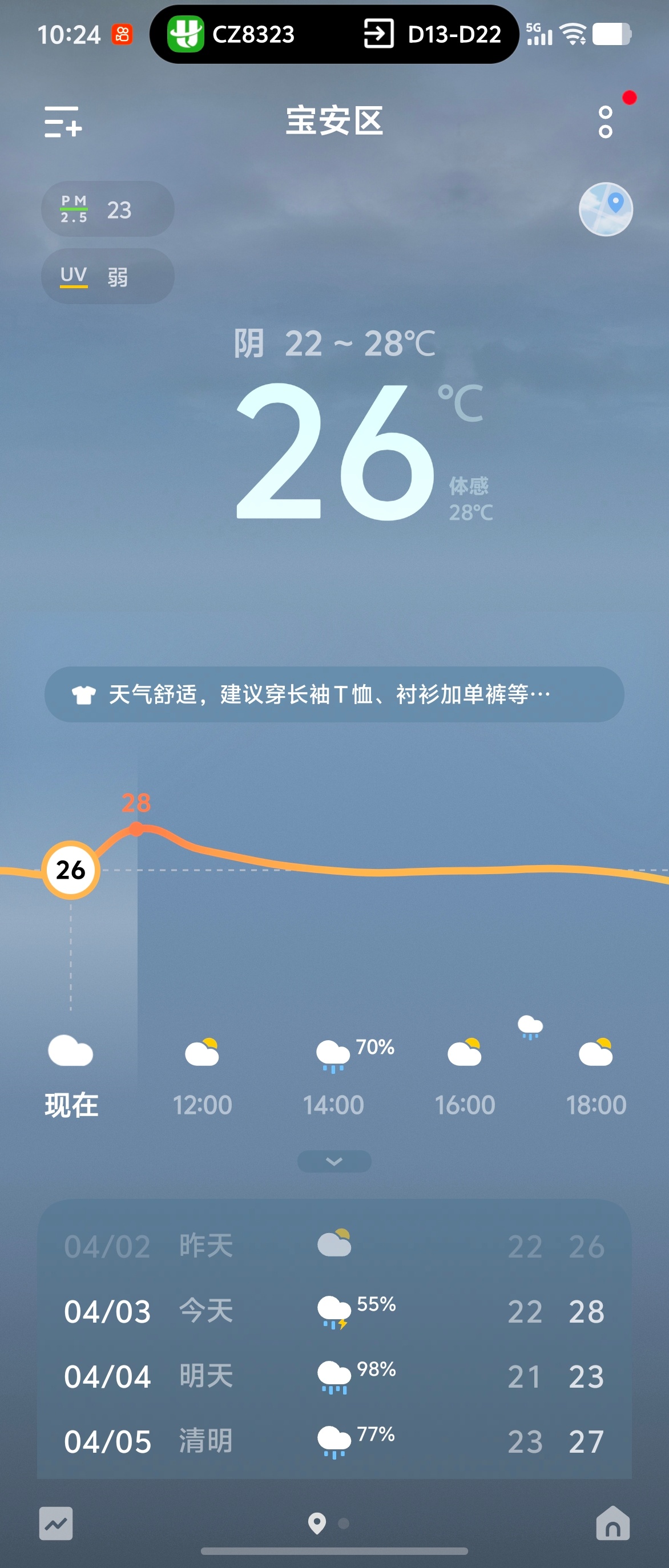
Task: Toggle the UV 弱 indicator
Action: pos(107,276)
